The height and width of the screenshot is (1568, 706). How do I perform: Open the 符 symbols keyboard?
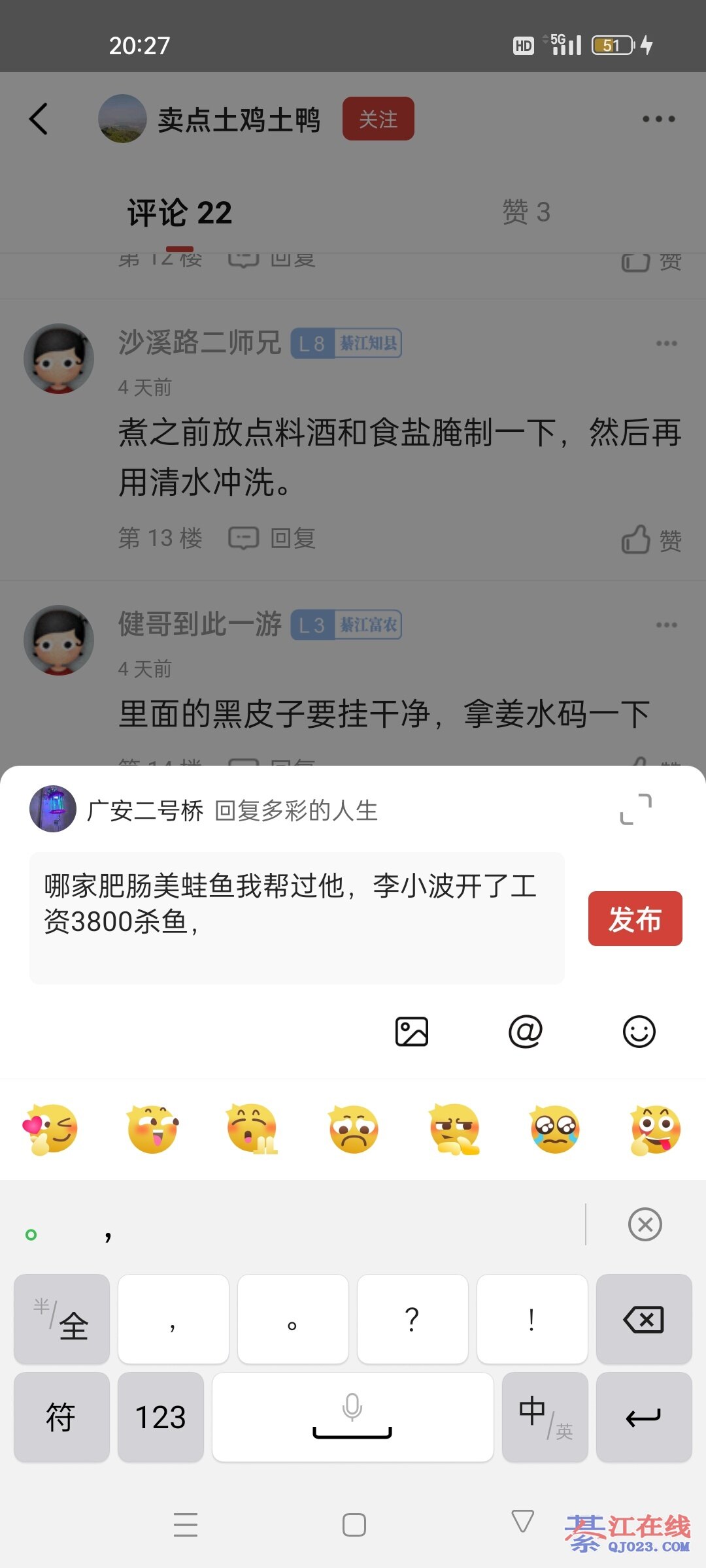[x=61, y=1418]
